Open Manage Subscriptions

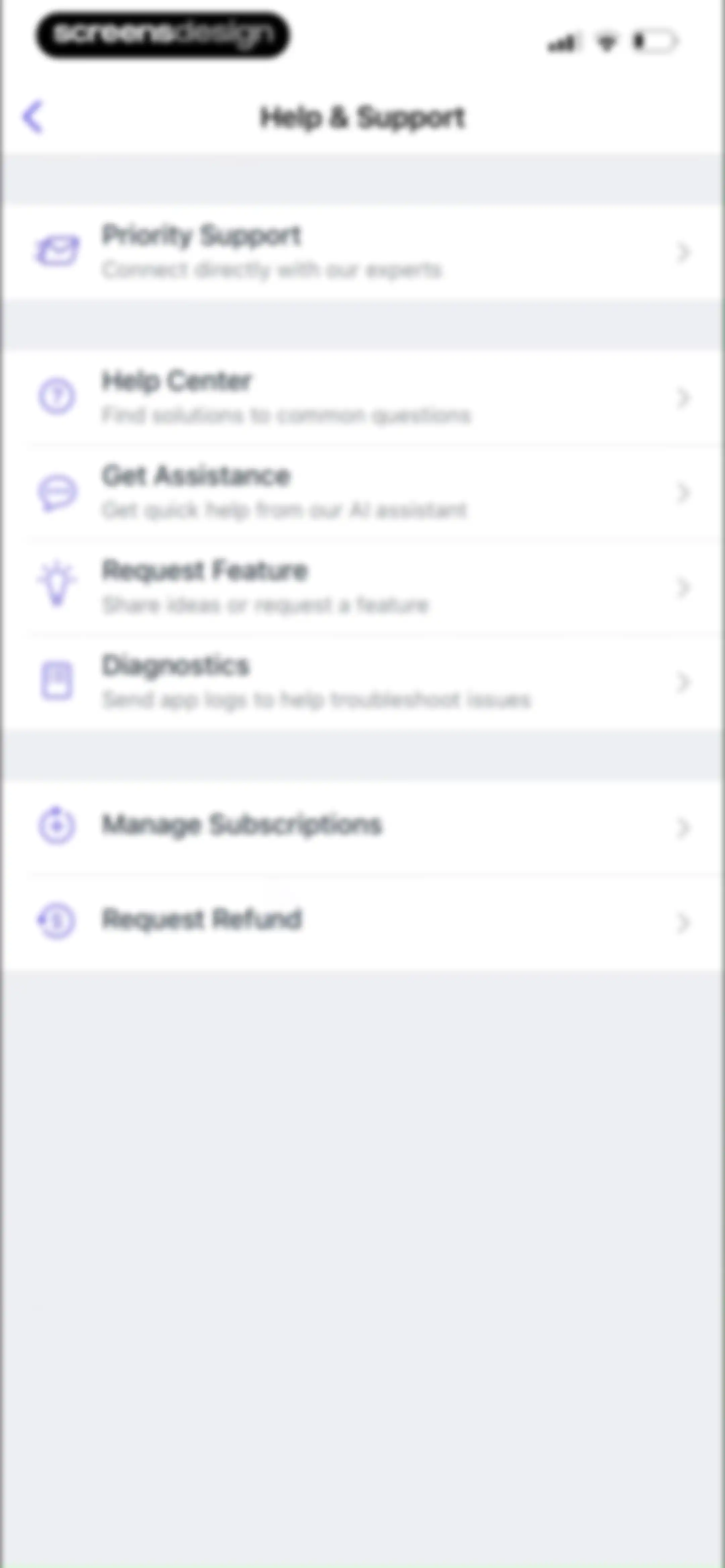362,827
